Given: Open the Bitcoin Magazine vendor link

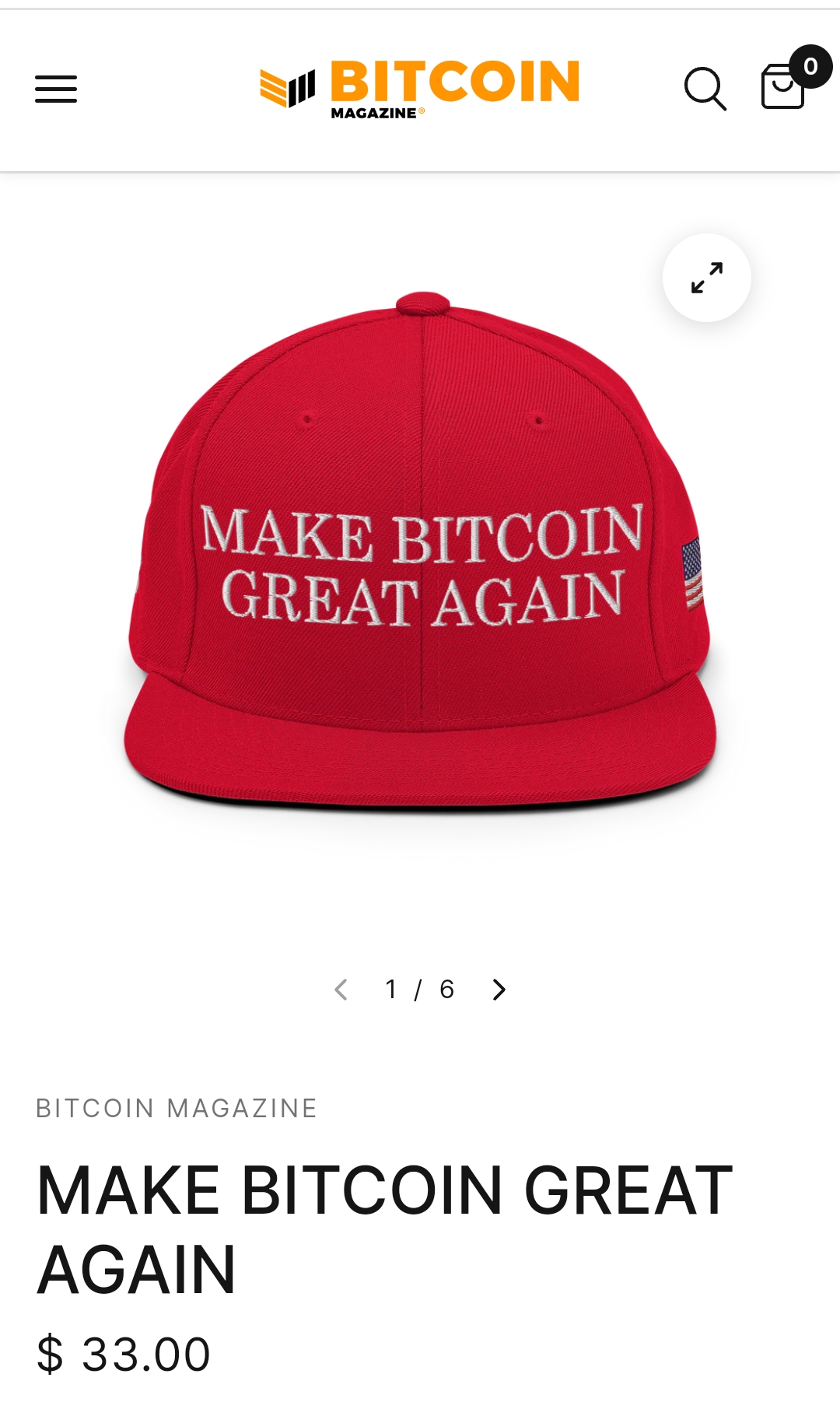Looking at the screenshot, I should point(177,1108).
